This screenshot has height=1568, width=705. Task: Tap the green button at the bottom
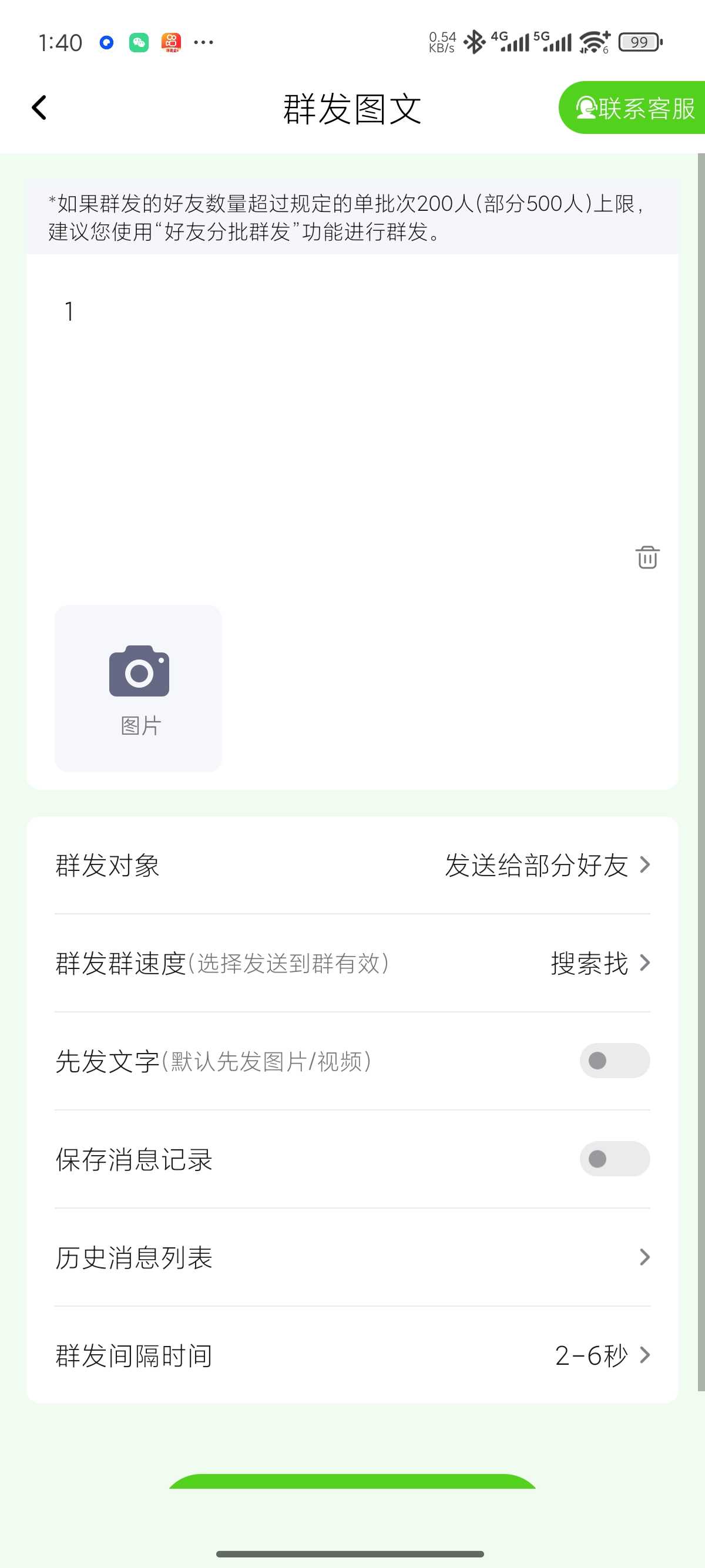click(x=352, y=1482)
